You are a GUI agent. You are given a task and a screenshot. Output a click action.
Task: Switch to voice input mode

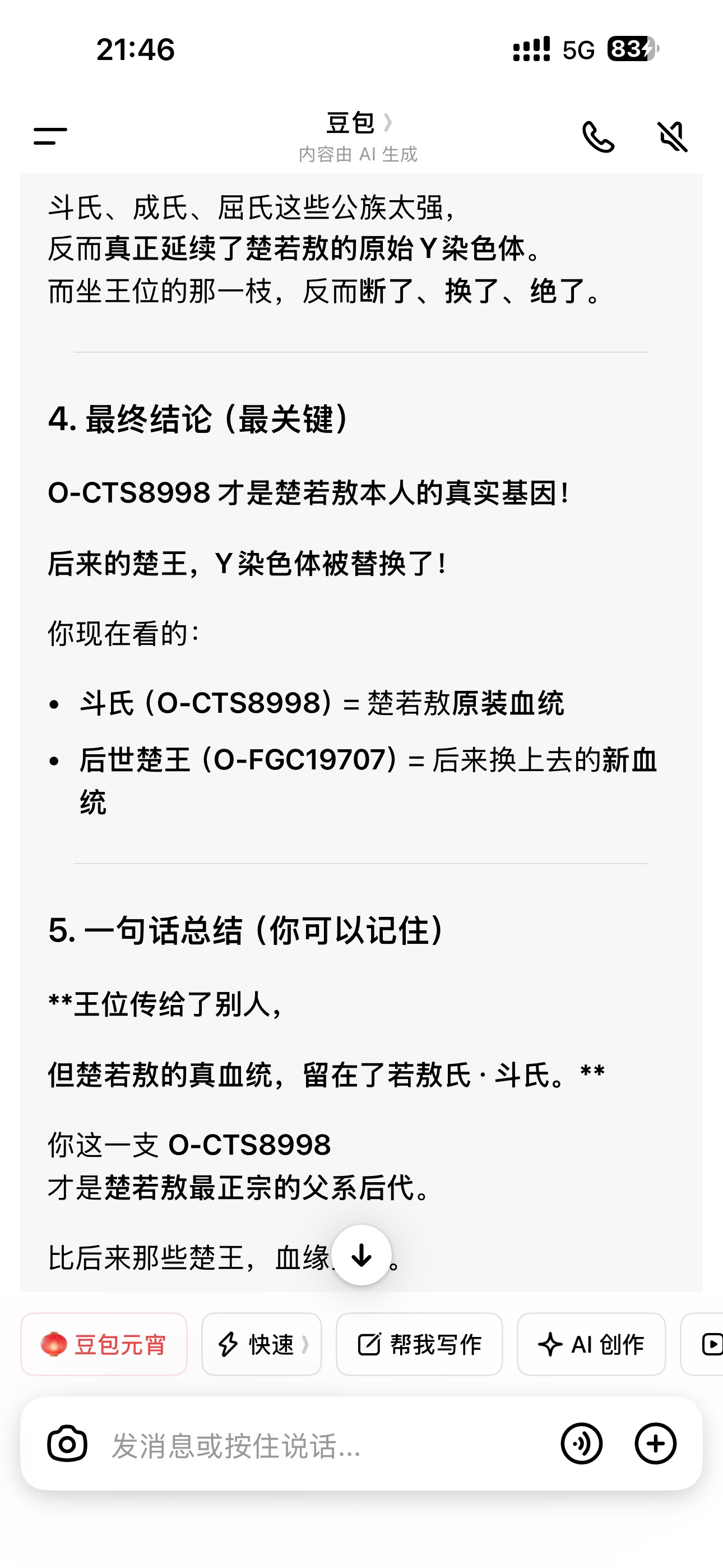point(582,1443)
